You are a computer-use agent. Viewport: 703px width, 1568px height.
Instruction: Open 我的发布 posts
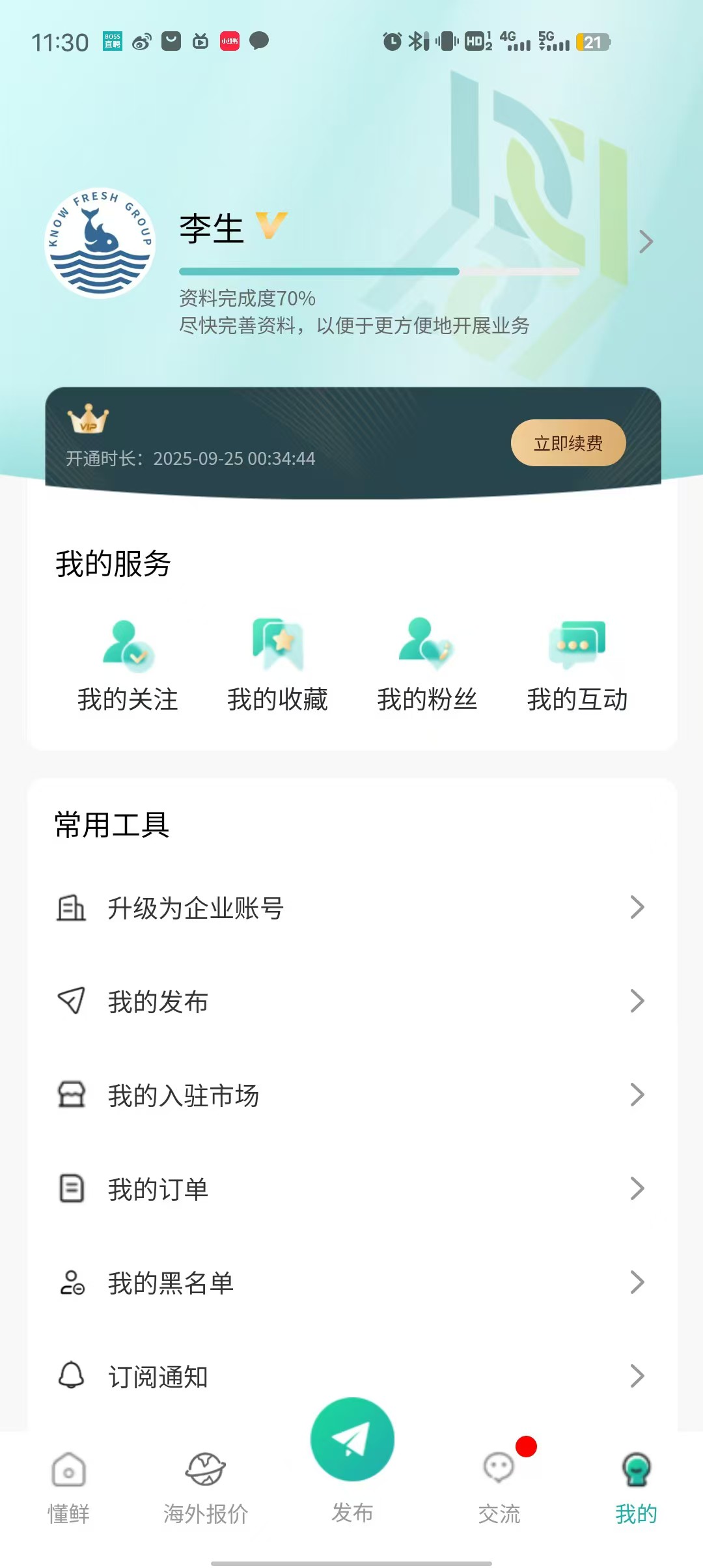coord(351,1001)
